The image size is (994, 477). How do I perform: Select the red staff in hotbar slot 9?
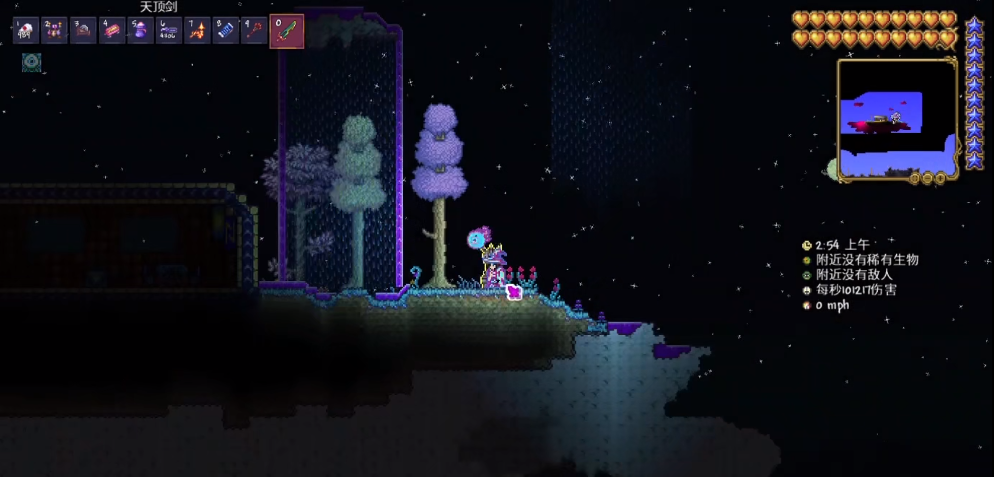pos(255,31)
